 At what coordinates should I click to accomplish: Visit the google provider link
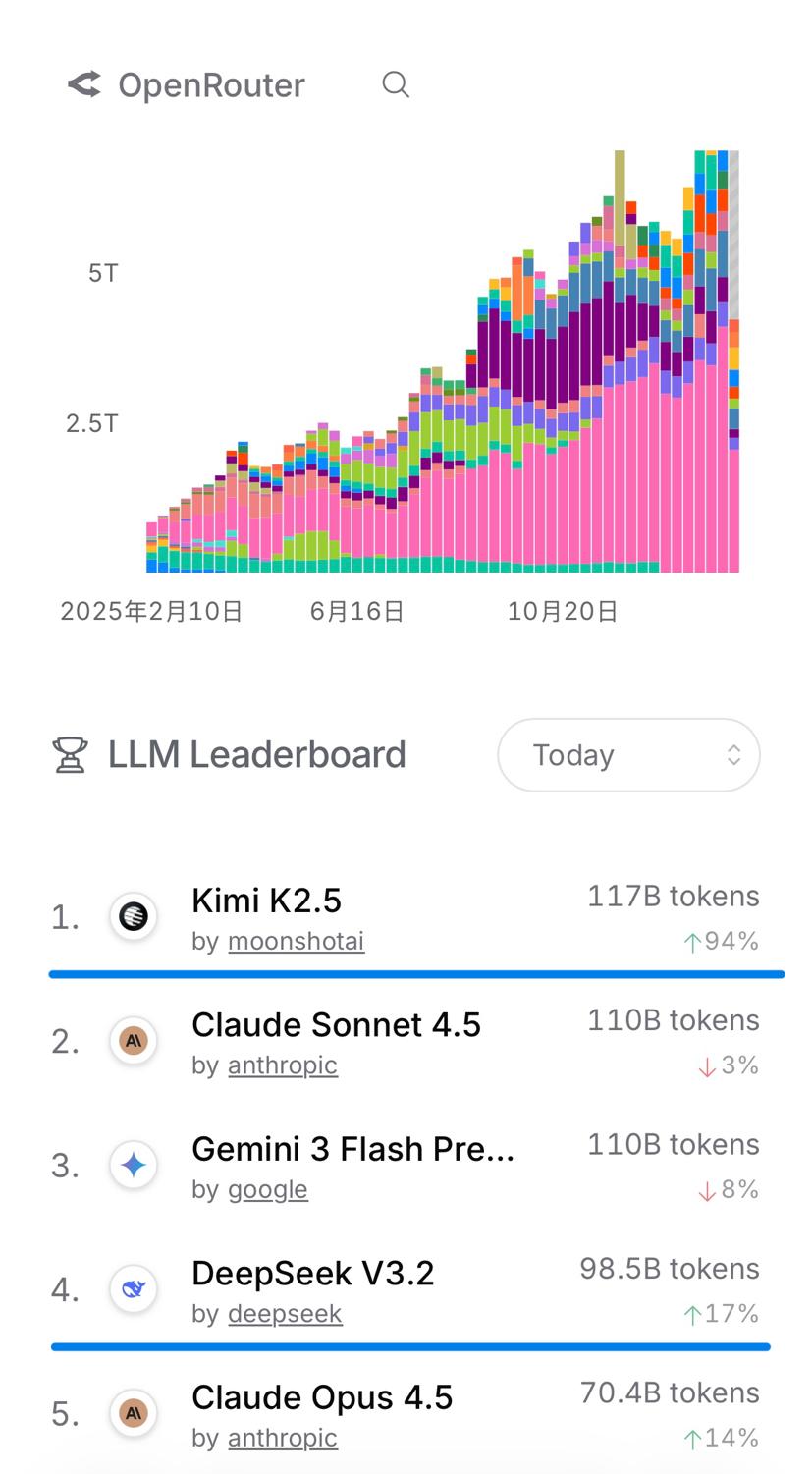(267, 1189)
